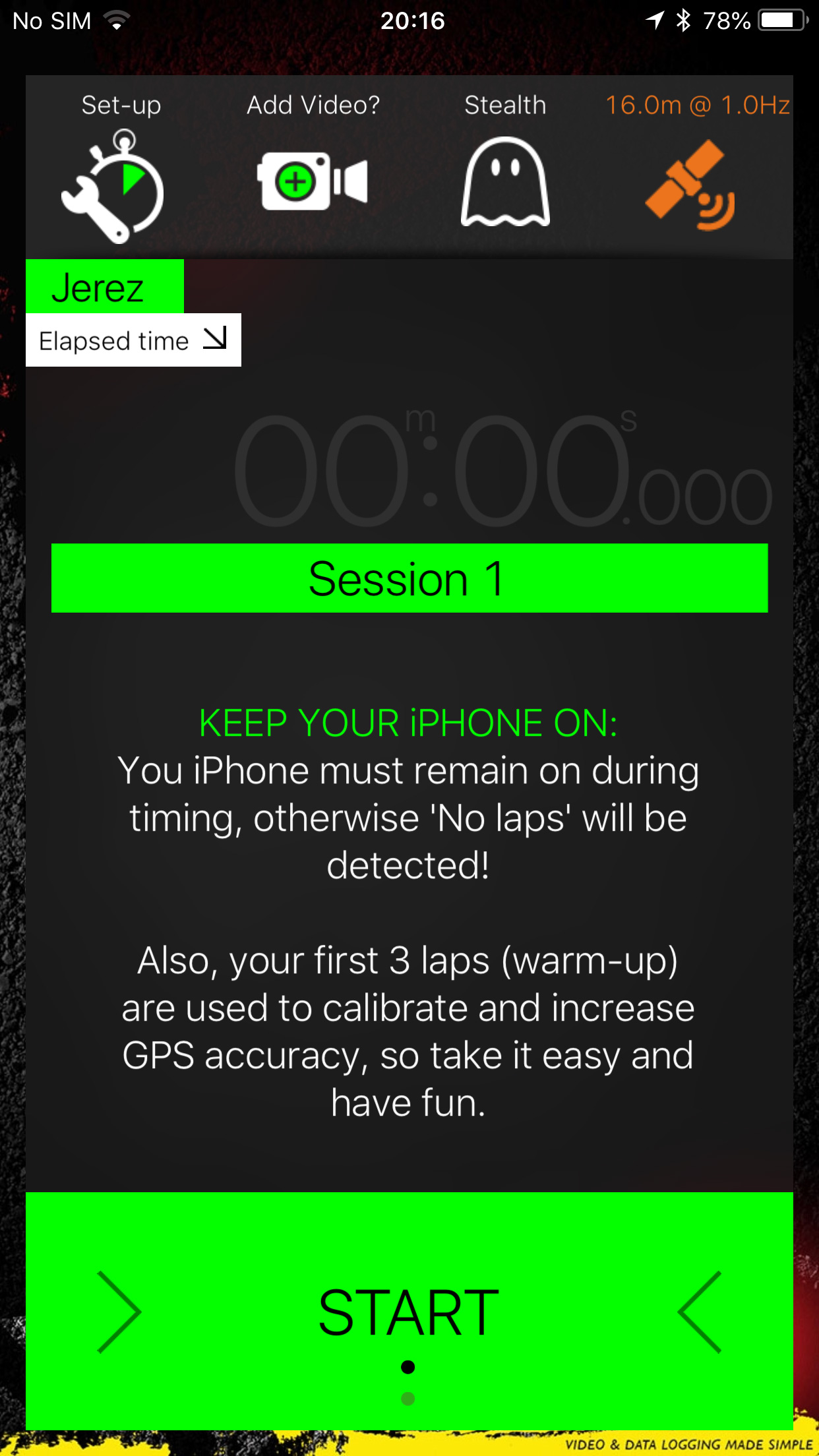
Task: Tap the Session 1 bar
Action: (x=409, y=578)
